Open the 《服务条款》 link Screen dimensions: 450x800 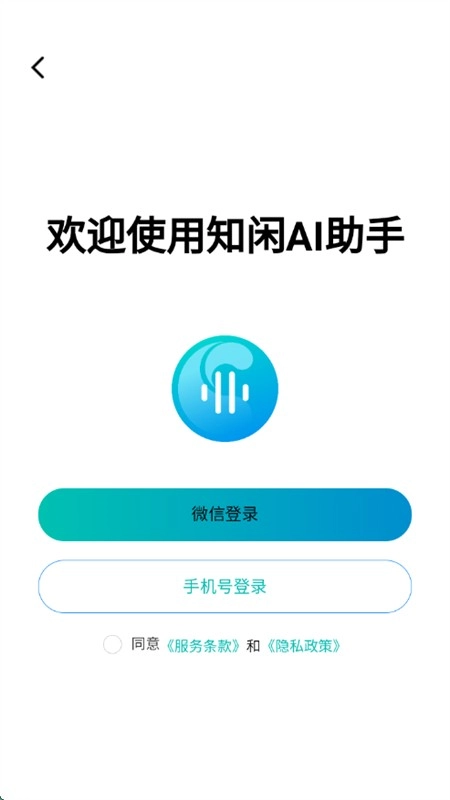[203, 645]
